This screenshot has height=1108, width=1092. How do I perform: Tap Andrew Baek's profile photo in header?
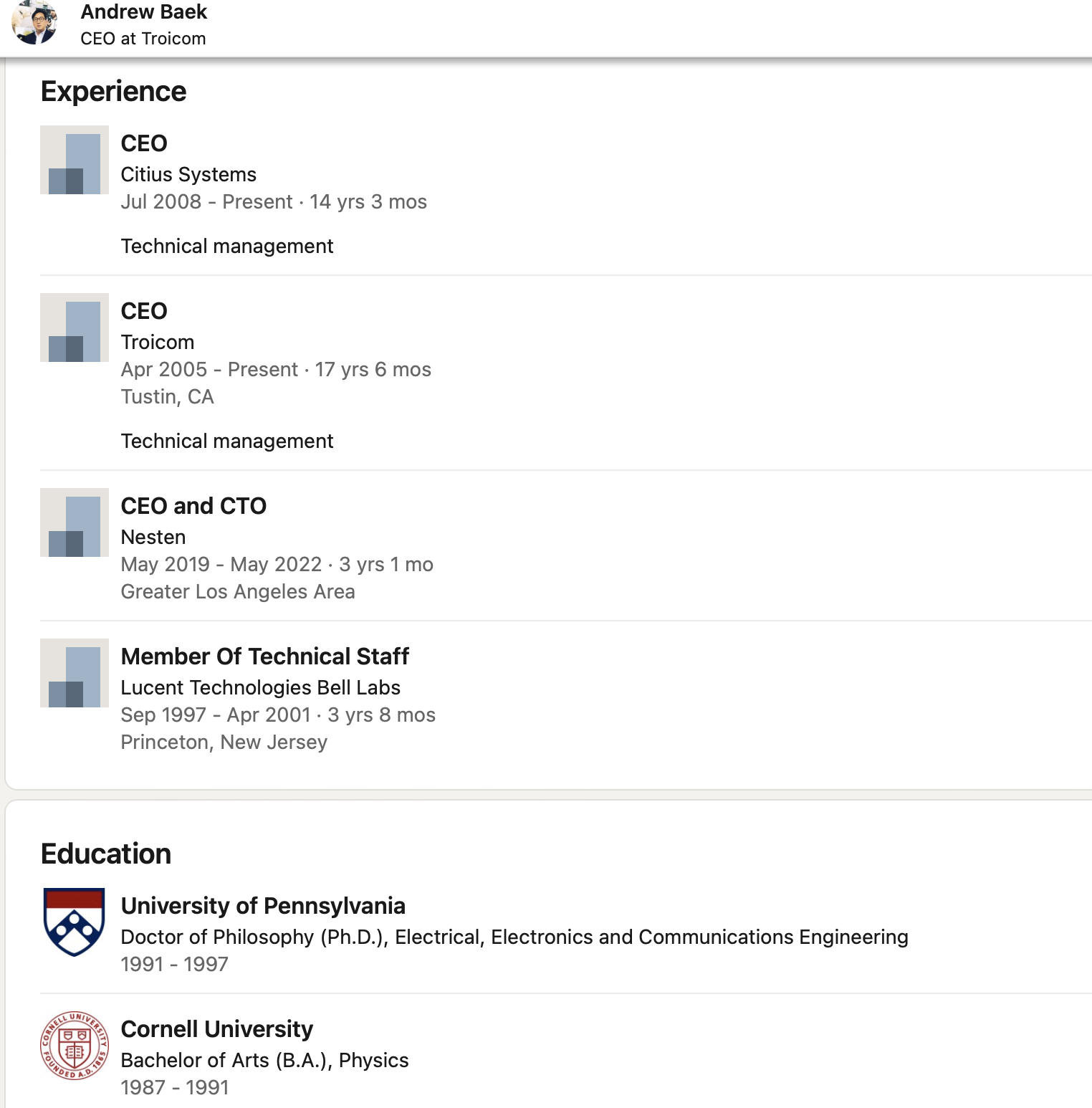click(34, 22)
